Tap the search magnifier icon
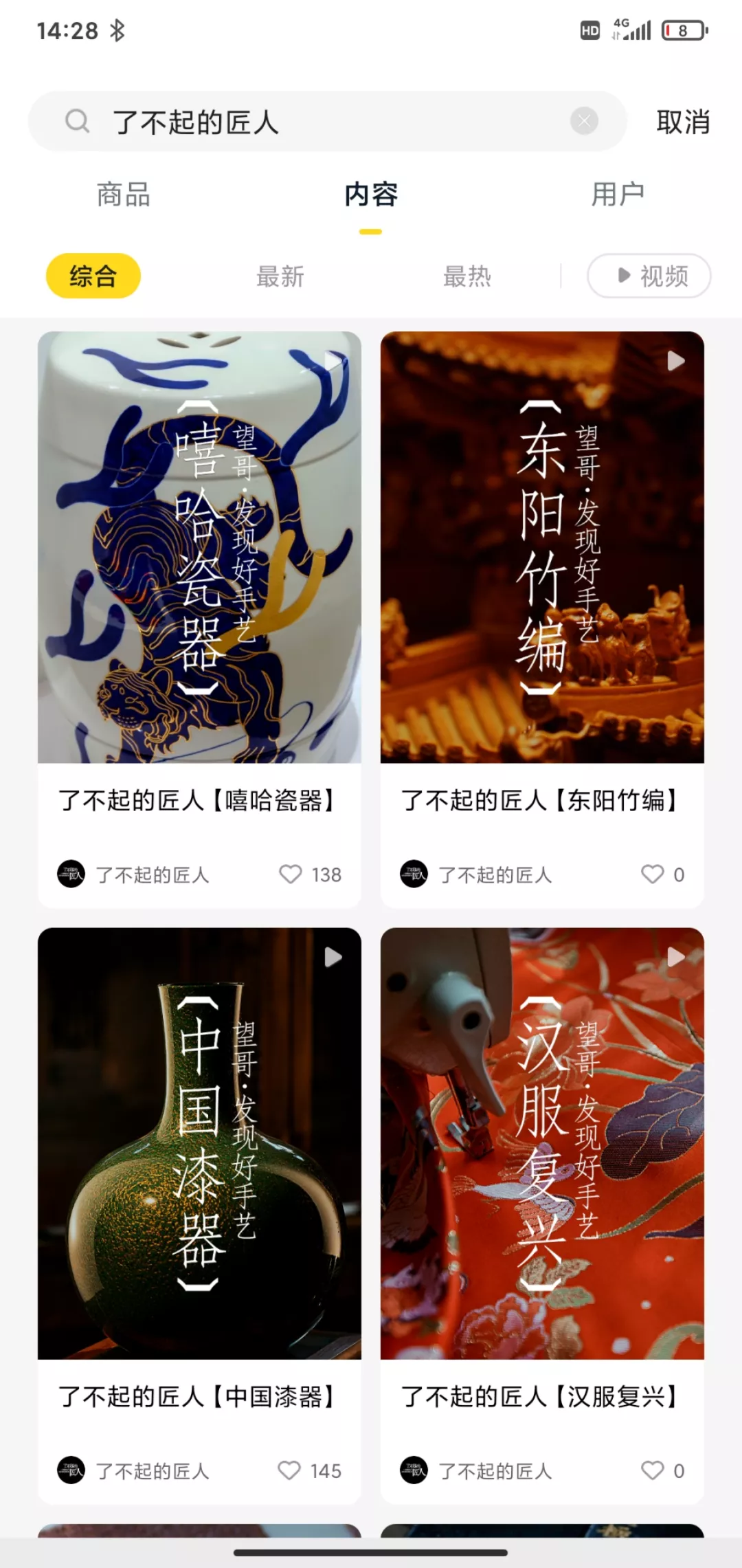 (x=78, y=121)
